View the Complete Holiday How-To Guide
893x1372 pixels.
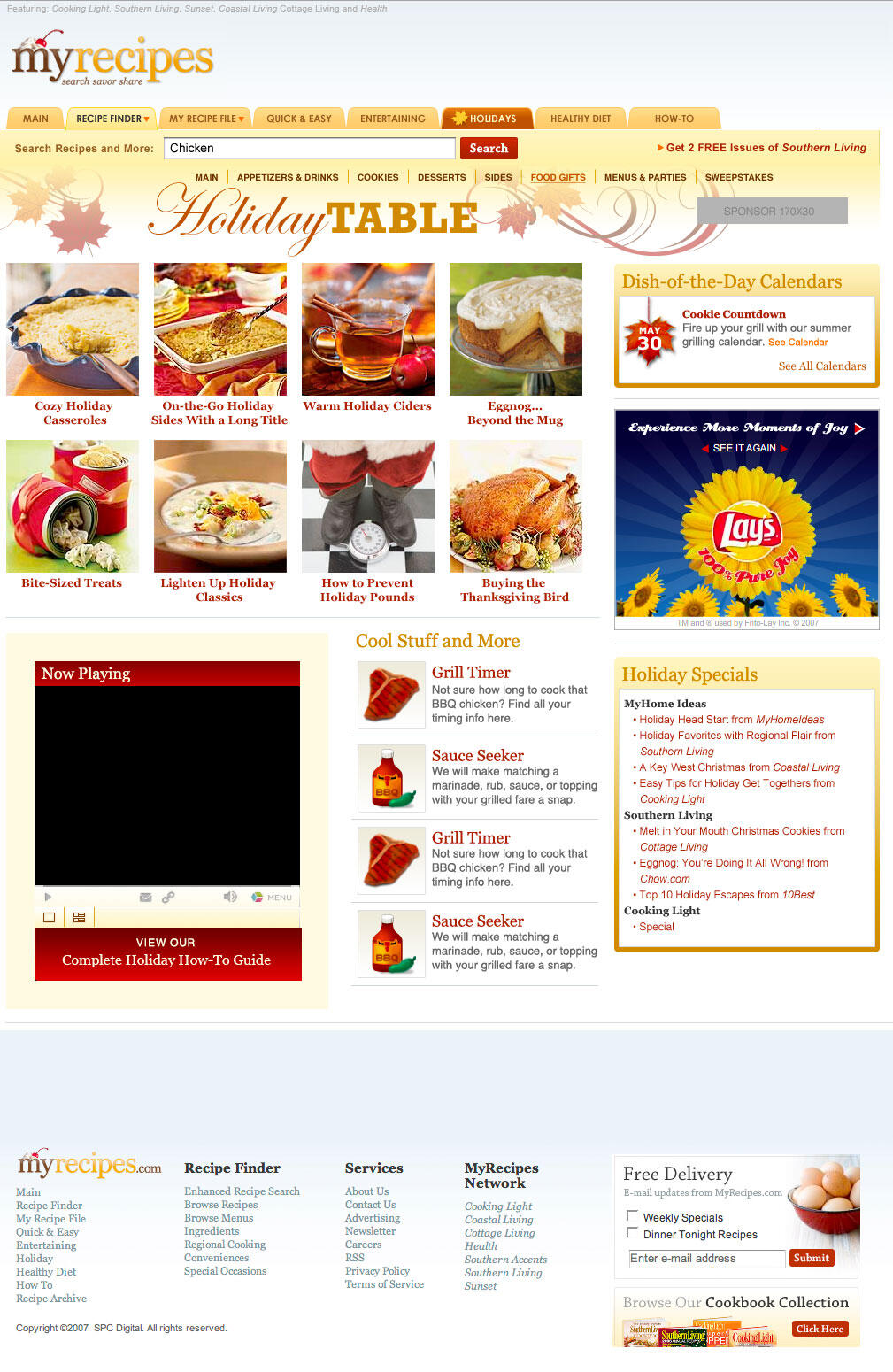point(167,952)
